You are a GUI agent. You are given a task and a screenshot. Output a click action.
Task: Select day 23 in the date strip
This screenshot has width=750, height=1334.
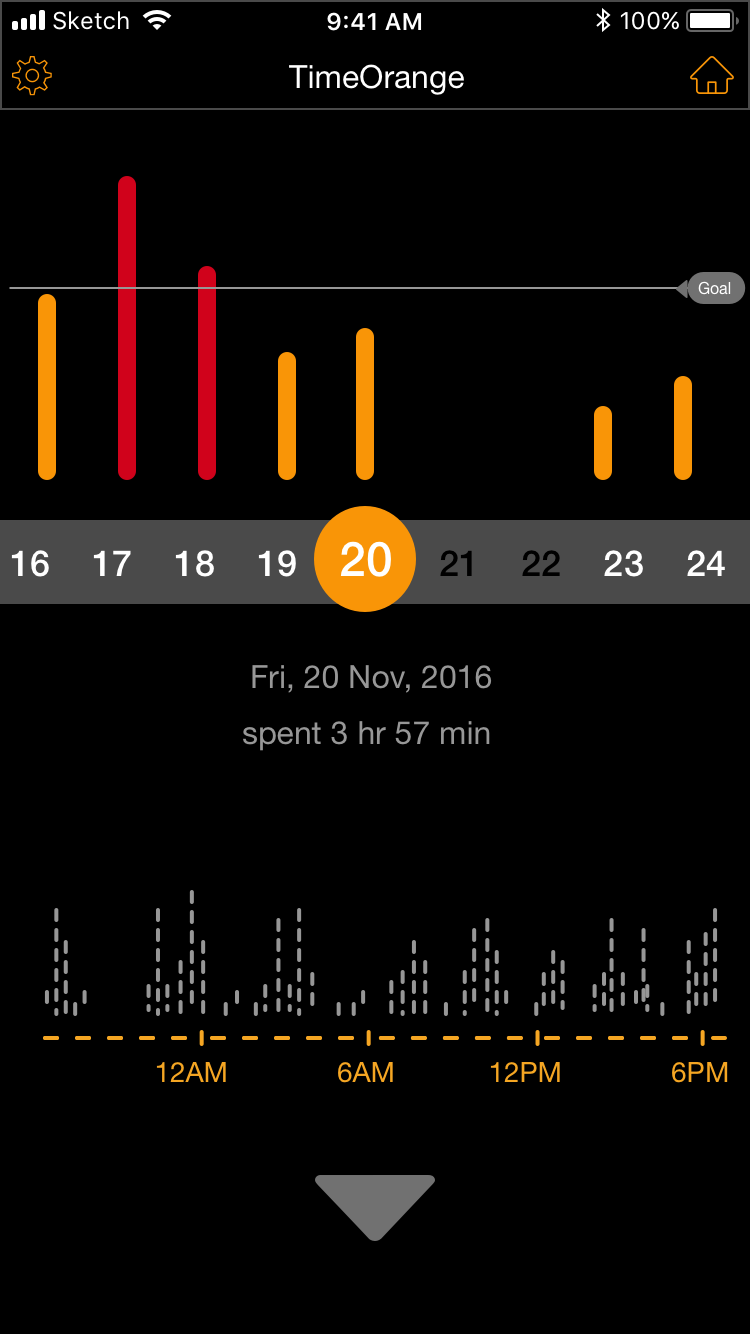623,564
